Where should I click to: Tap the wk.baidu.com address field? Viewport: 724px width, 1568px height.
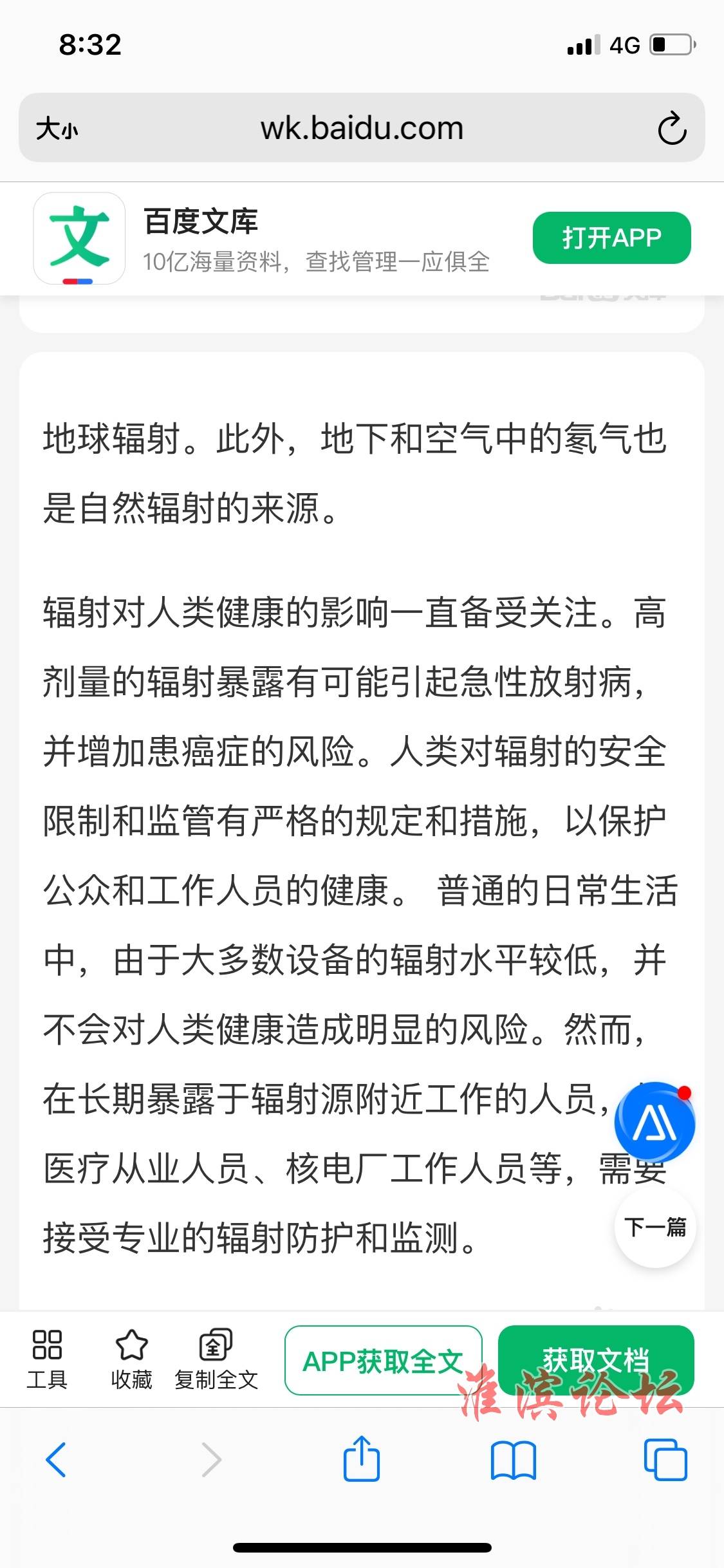362,127
